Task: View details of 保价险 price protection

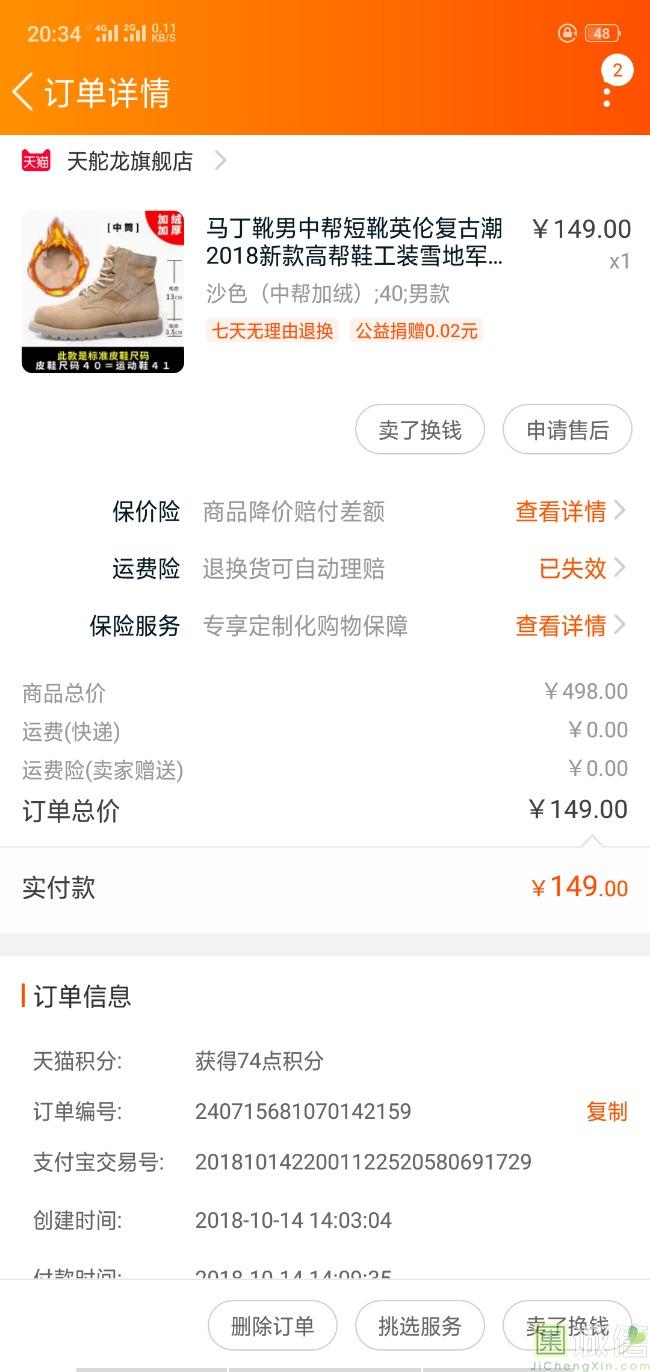Action: (570, 512)
